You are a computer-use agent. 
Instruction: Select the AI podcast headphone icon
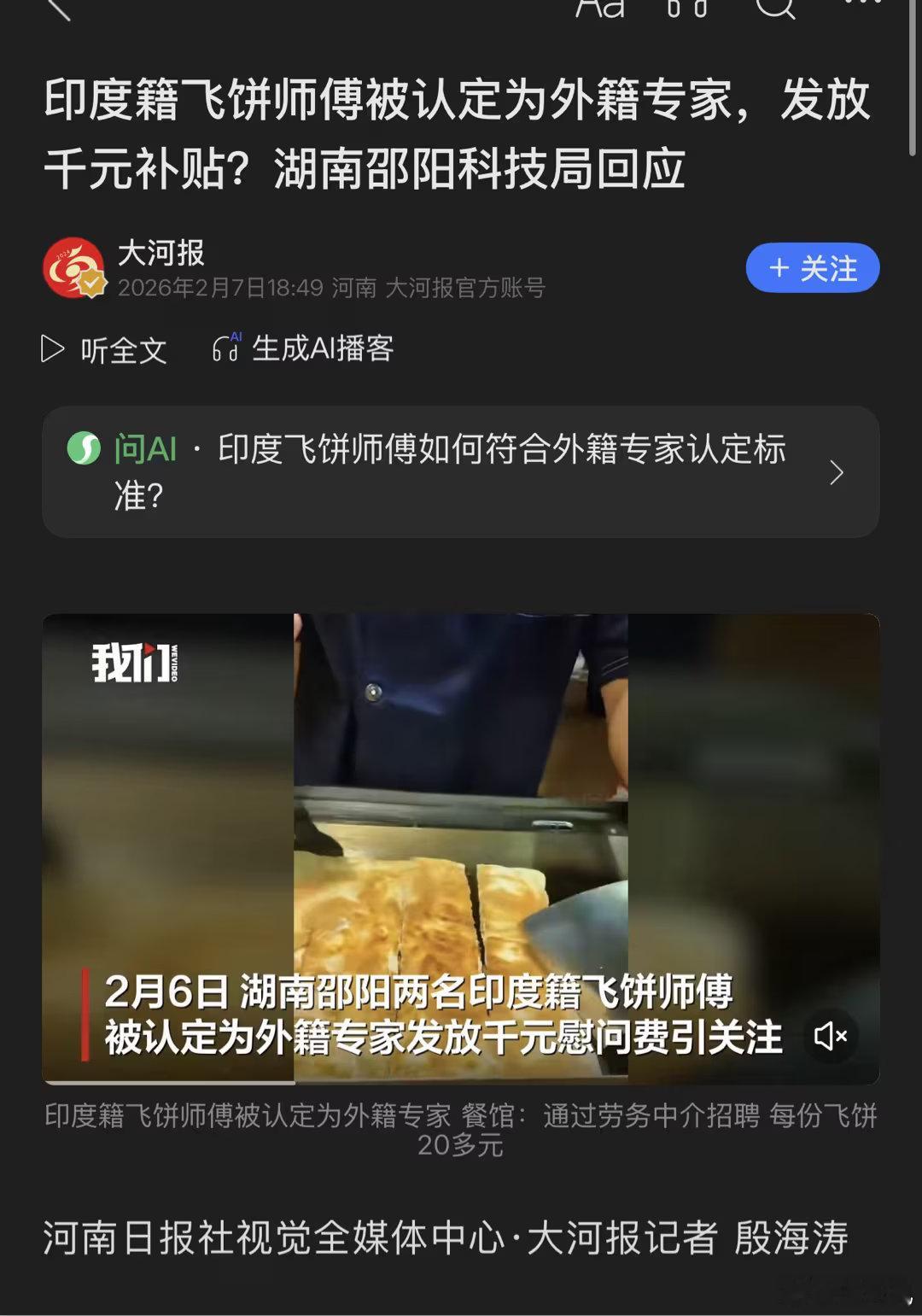pyautogui.click(x=226, y=348)
